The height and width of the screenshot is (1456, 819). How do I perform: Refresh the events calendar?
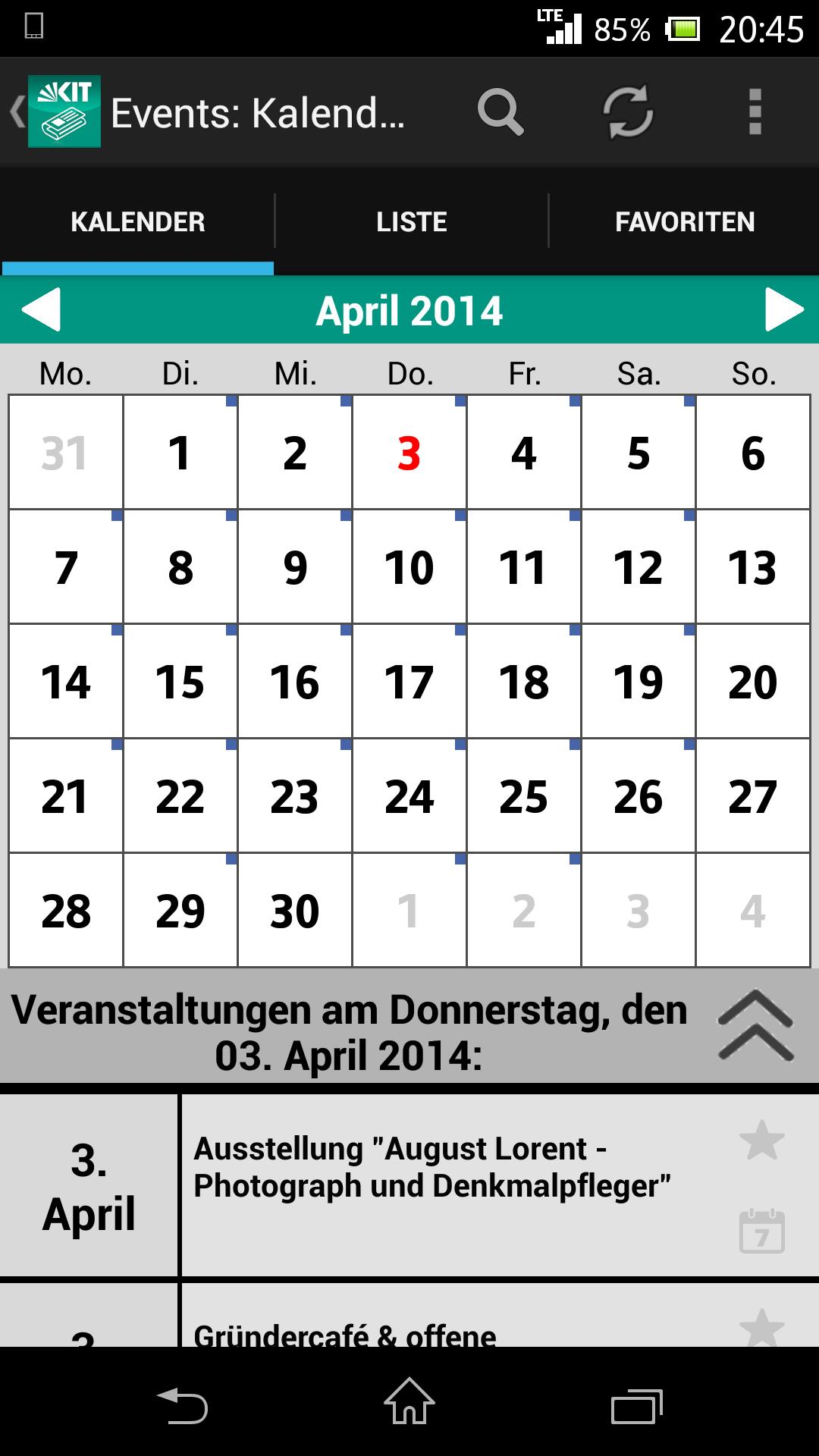click(628, 112)
